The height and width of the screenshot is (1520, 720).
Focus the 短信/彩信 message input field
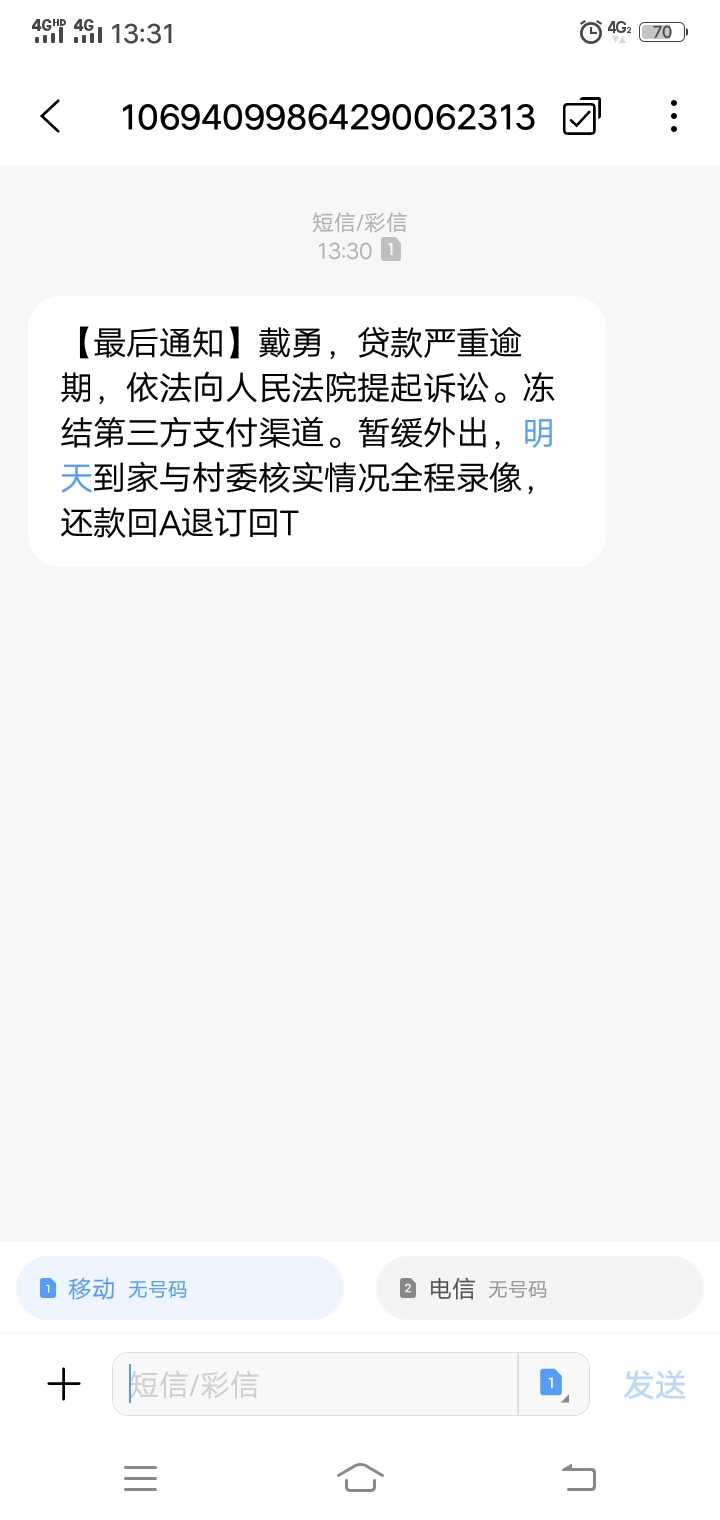pyautogui.click(x=315, y=1384)
